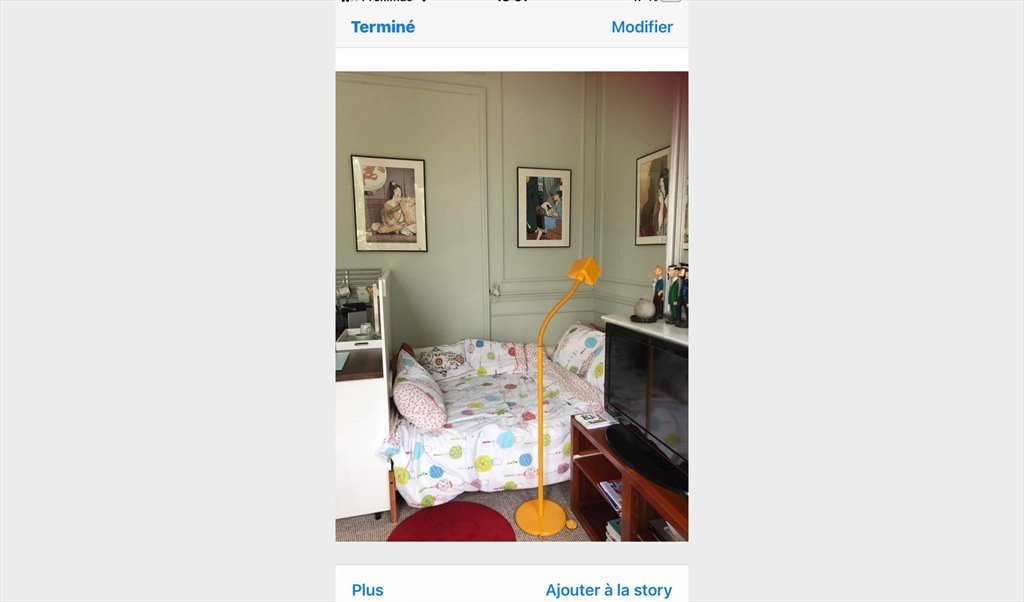Screen dimensions: 1024x602
Task: Tap Modifier to edit the photo
Action: [642, 27]
